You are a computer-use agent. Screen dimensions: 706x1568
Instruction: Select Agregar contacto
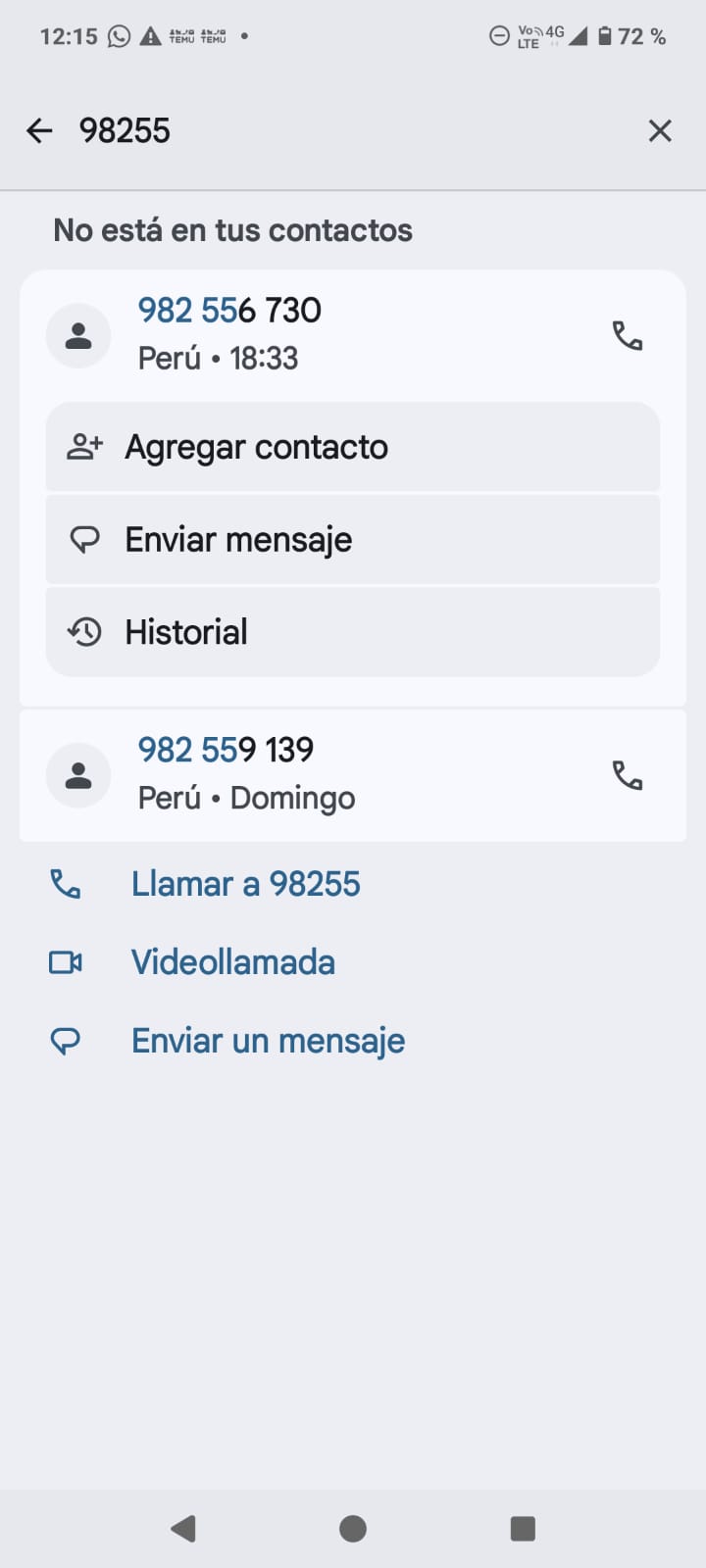pyautogui.click(x=353, y=447)
